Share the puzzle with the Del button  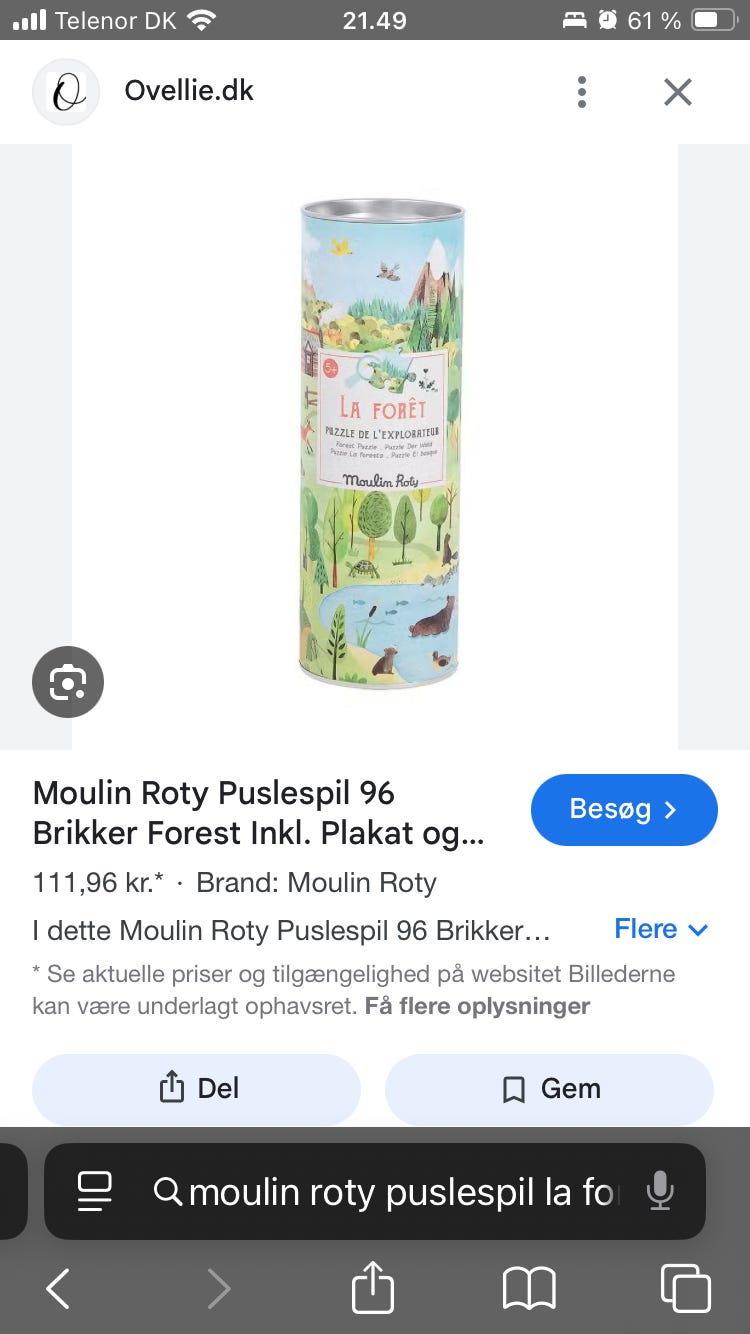coord(196,1088)
